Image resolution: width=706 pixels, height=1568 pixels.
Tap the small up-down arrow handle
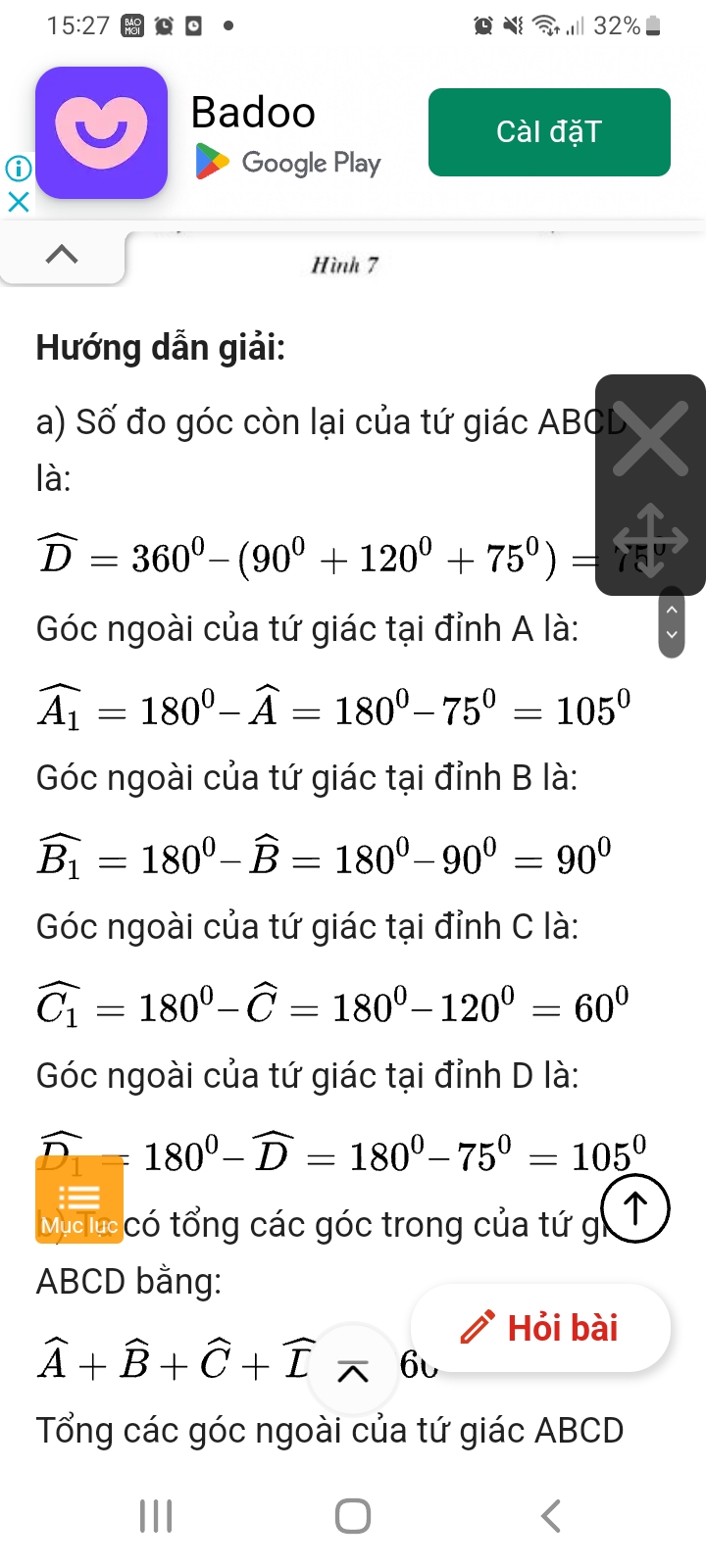click(672, 622)
